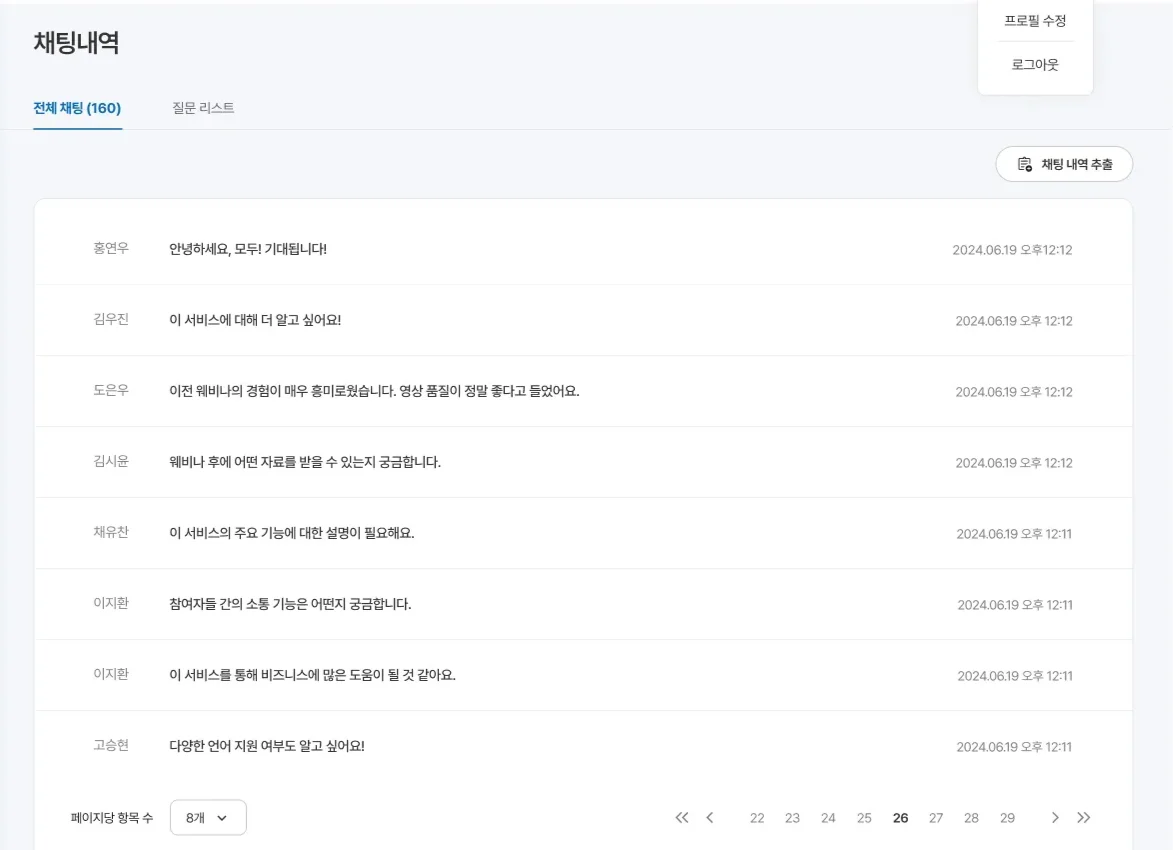The height and width of the screenshot is (850, 1173).
Task: Go to page 23
Action: click(x=792, y=818)
